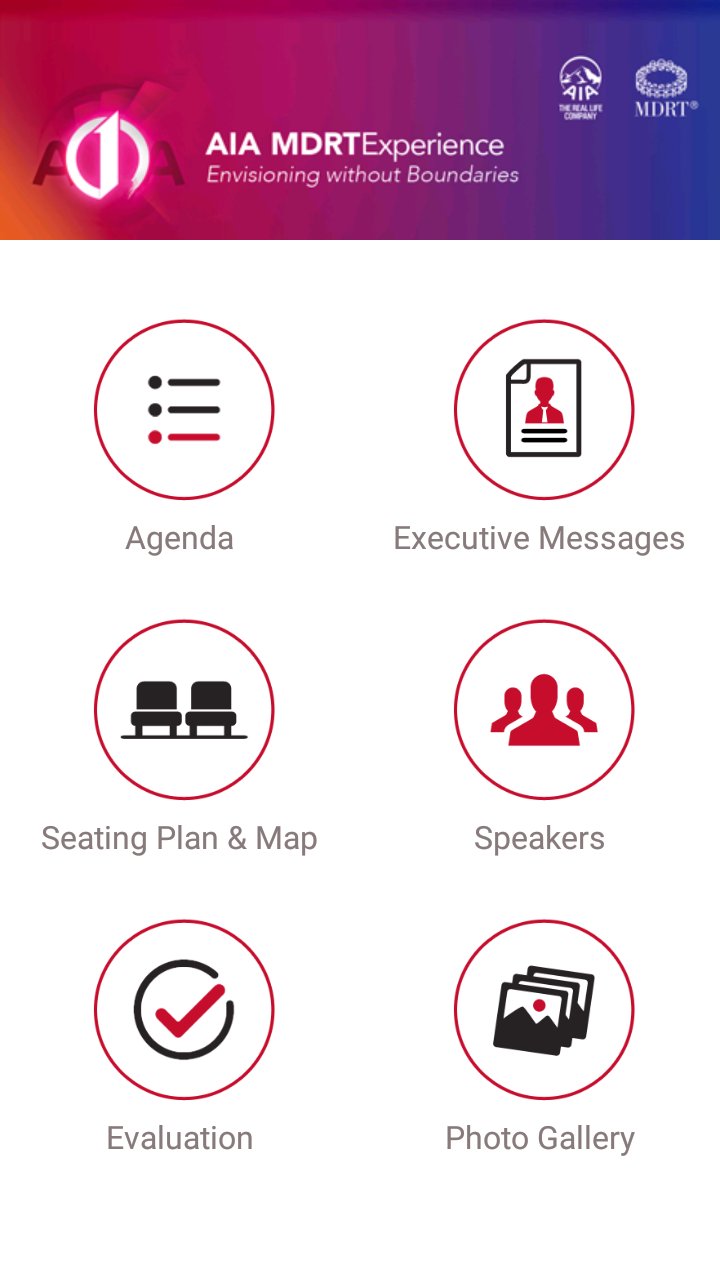Viewport: 720px width, 1280px height.
Task: Open the Agenda list icon
Action: tap(183, 408)
